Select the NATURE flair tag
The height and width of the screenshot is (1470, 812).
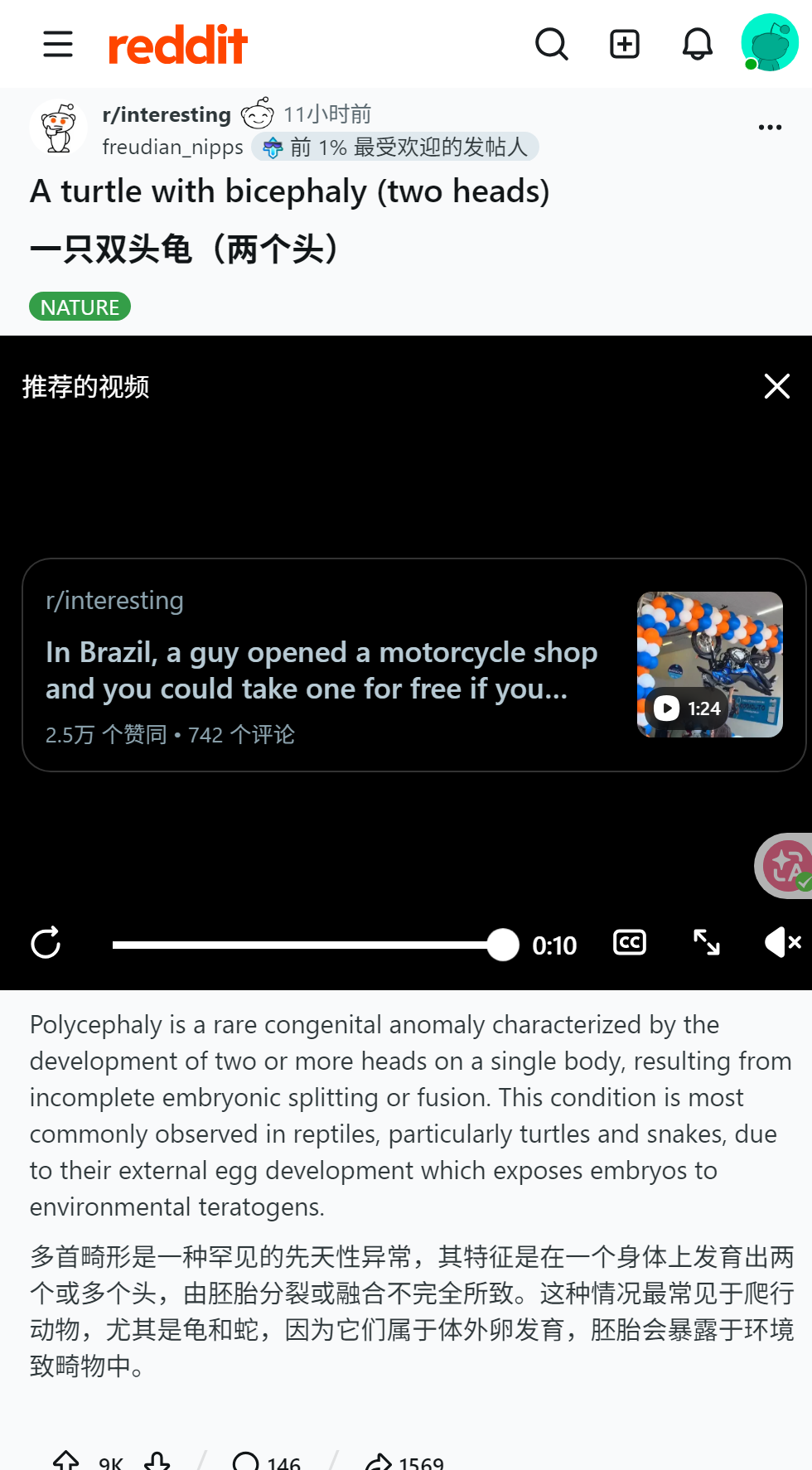coord(80,307)
